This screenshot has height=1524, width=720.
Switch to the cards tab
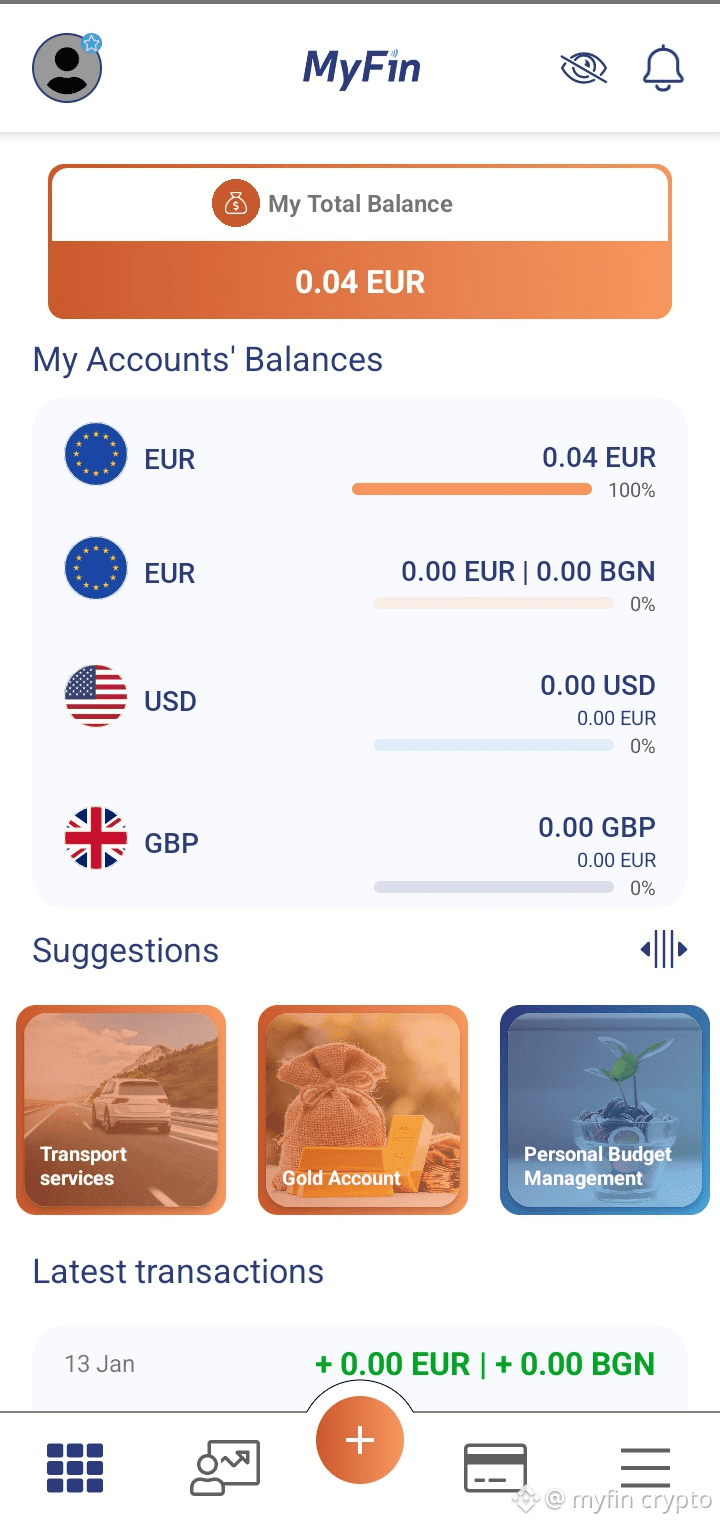pyautogui.click(x=495, y=1468)
